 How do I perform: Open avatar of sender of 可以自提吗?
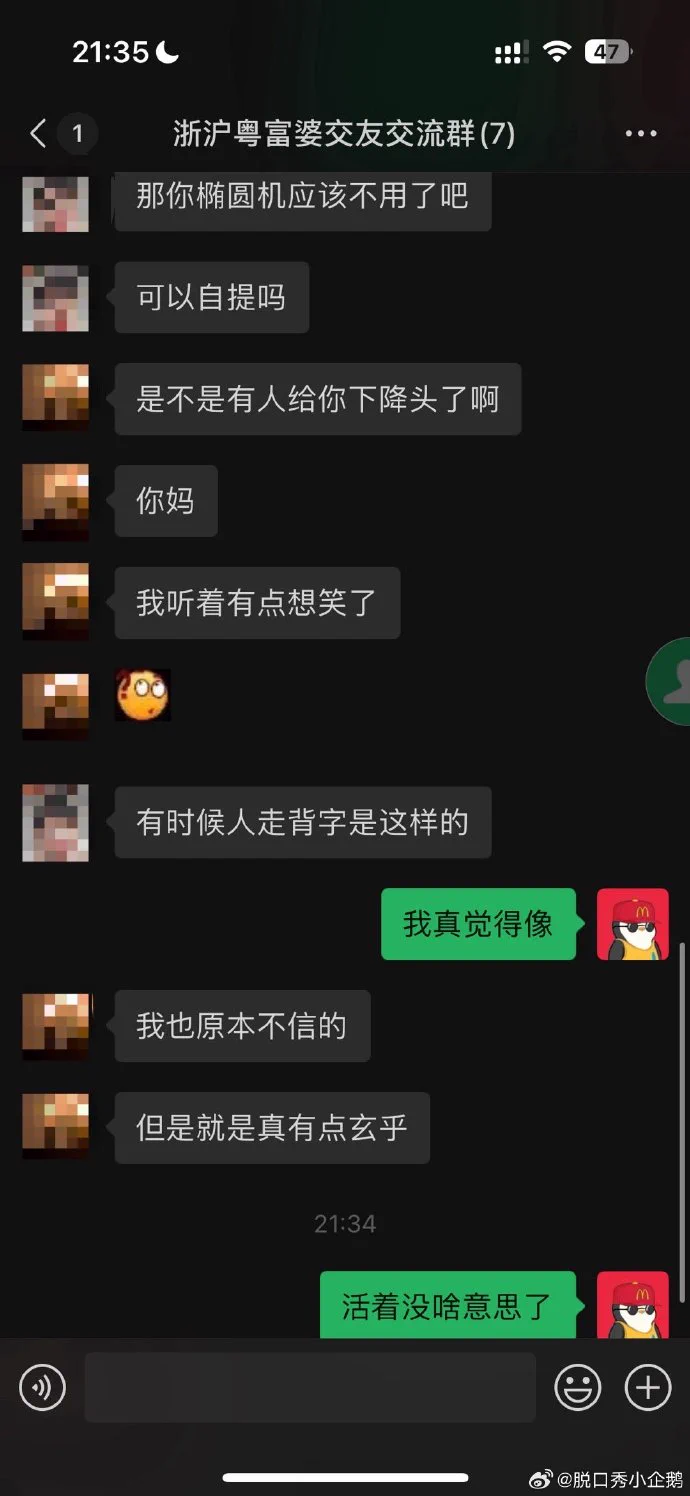[56, 298]
